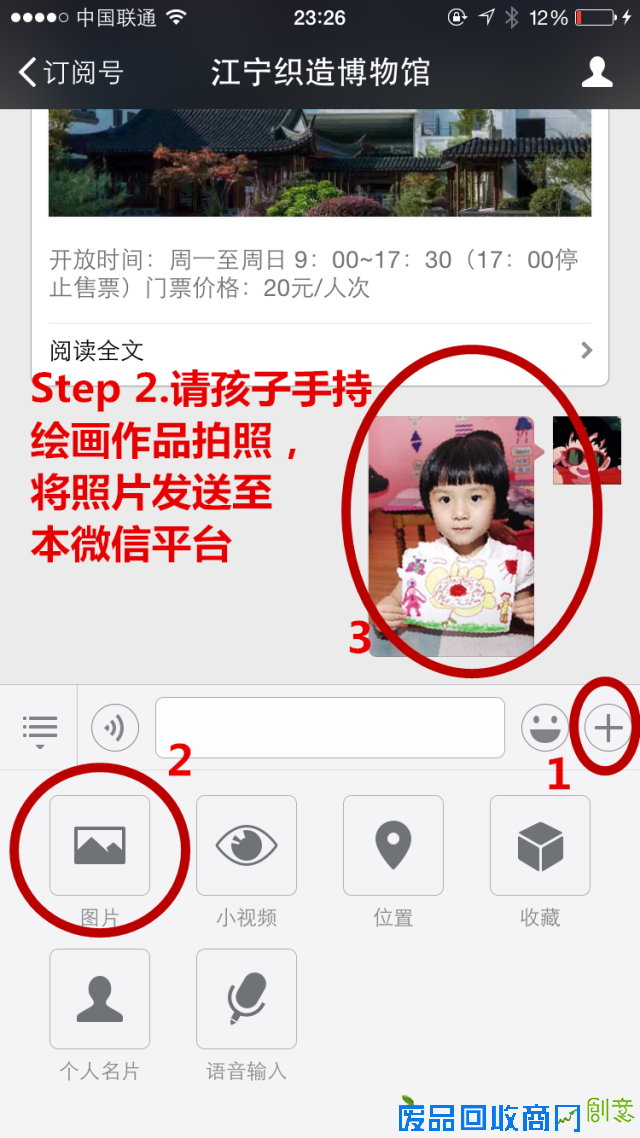Open 阅读全文 to read the full article
This screenshot has height=1138, width=640.
click(320, 351)
